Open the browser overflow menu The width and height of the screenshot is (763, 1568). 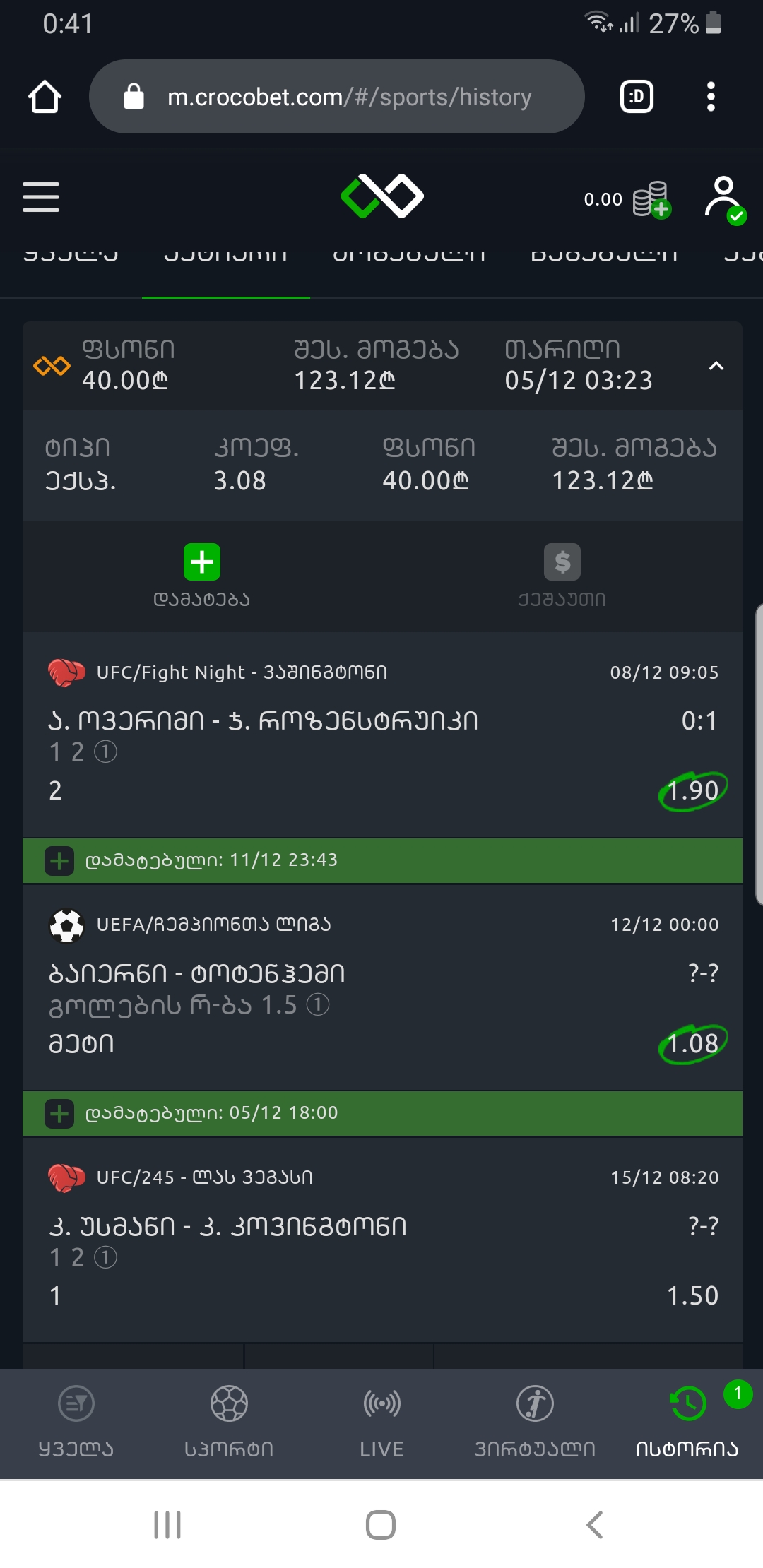[711, 97]
